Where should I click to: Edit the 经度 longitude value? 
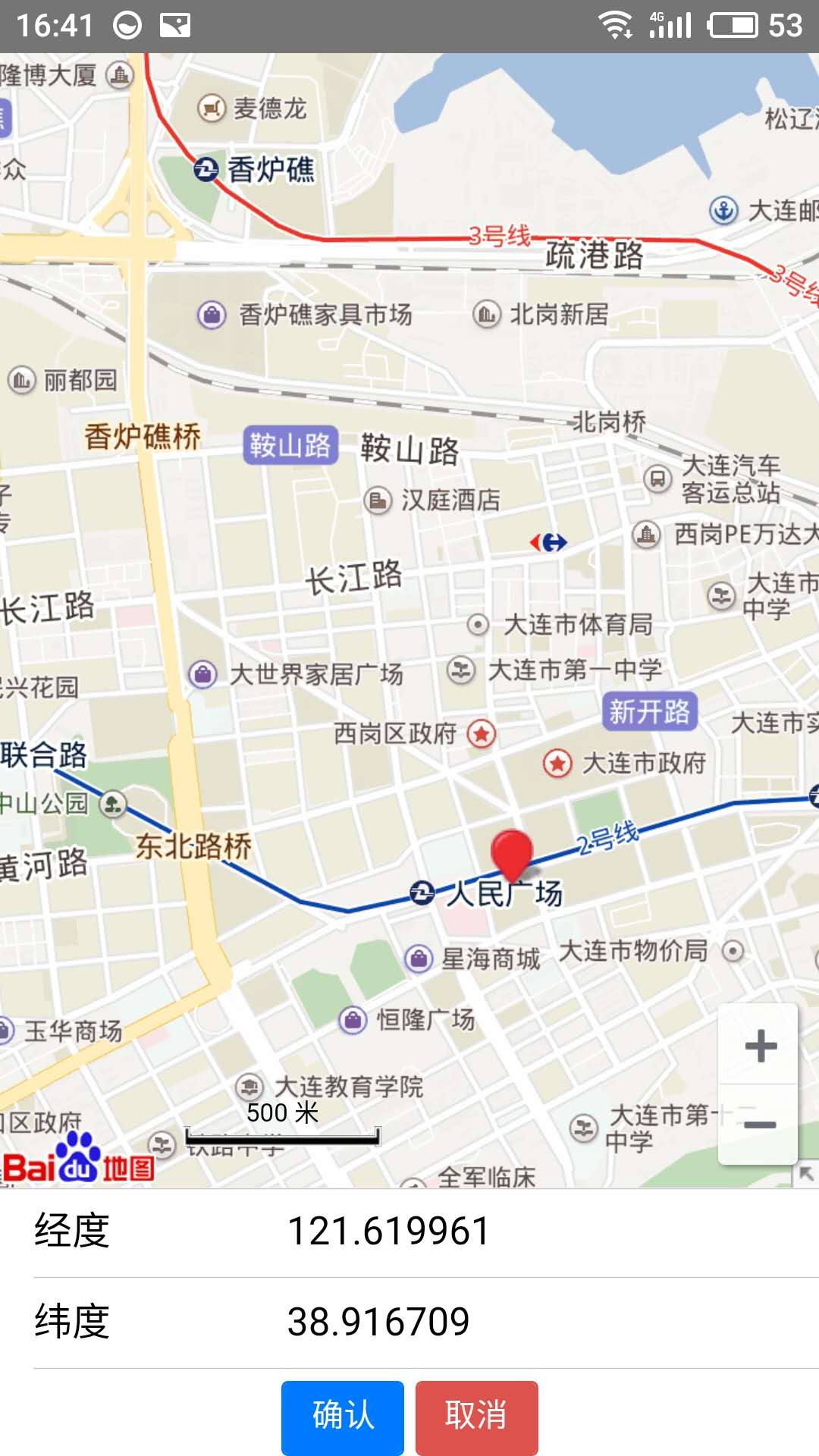pos(388,1232)
